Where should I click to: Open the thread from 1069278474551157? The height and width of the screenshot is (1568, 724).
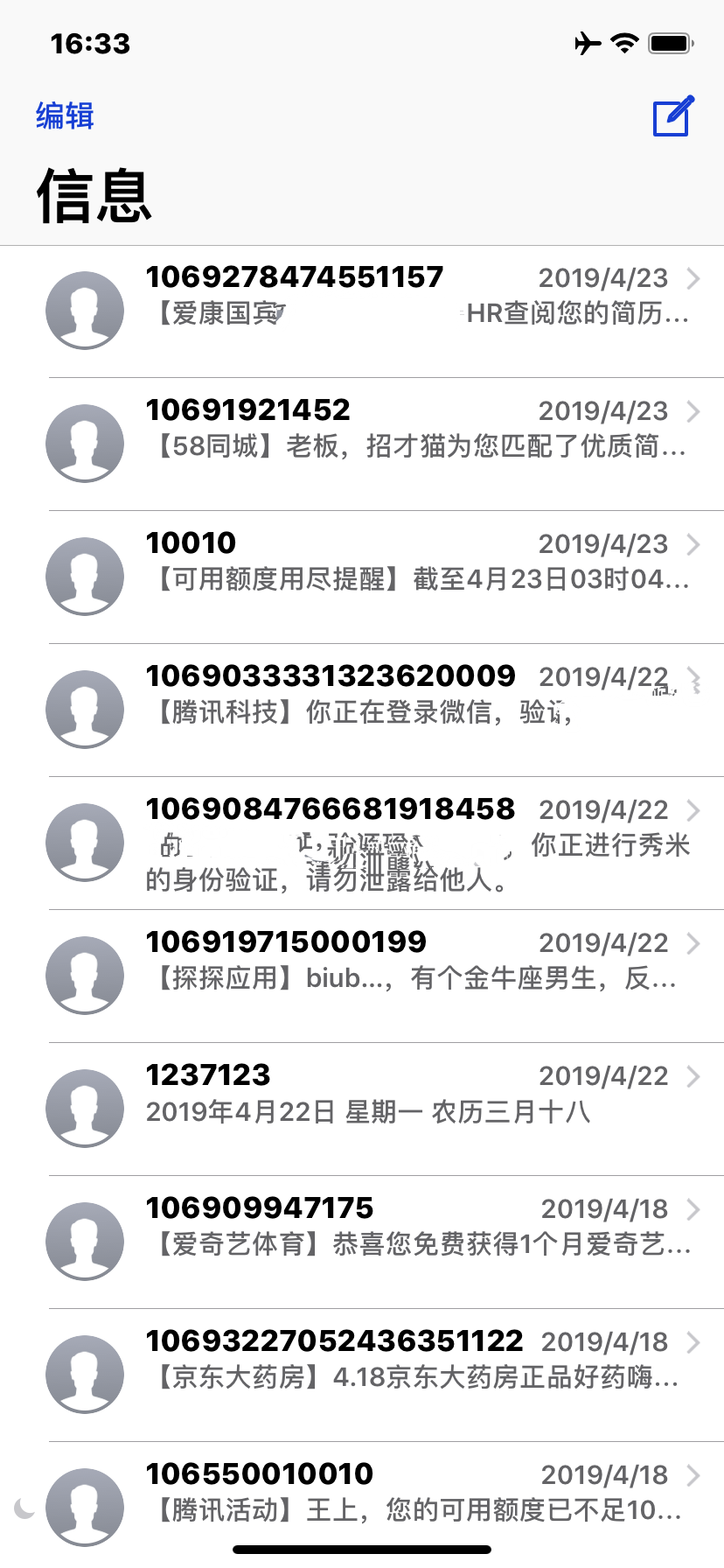coord(362,311)
